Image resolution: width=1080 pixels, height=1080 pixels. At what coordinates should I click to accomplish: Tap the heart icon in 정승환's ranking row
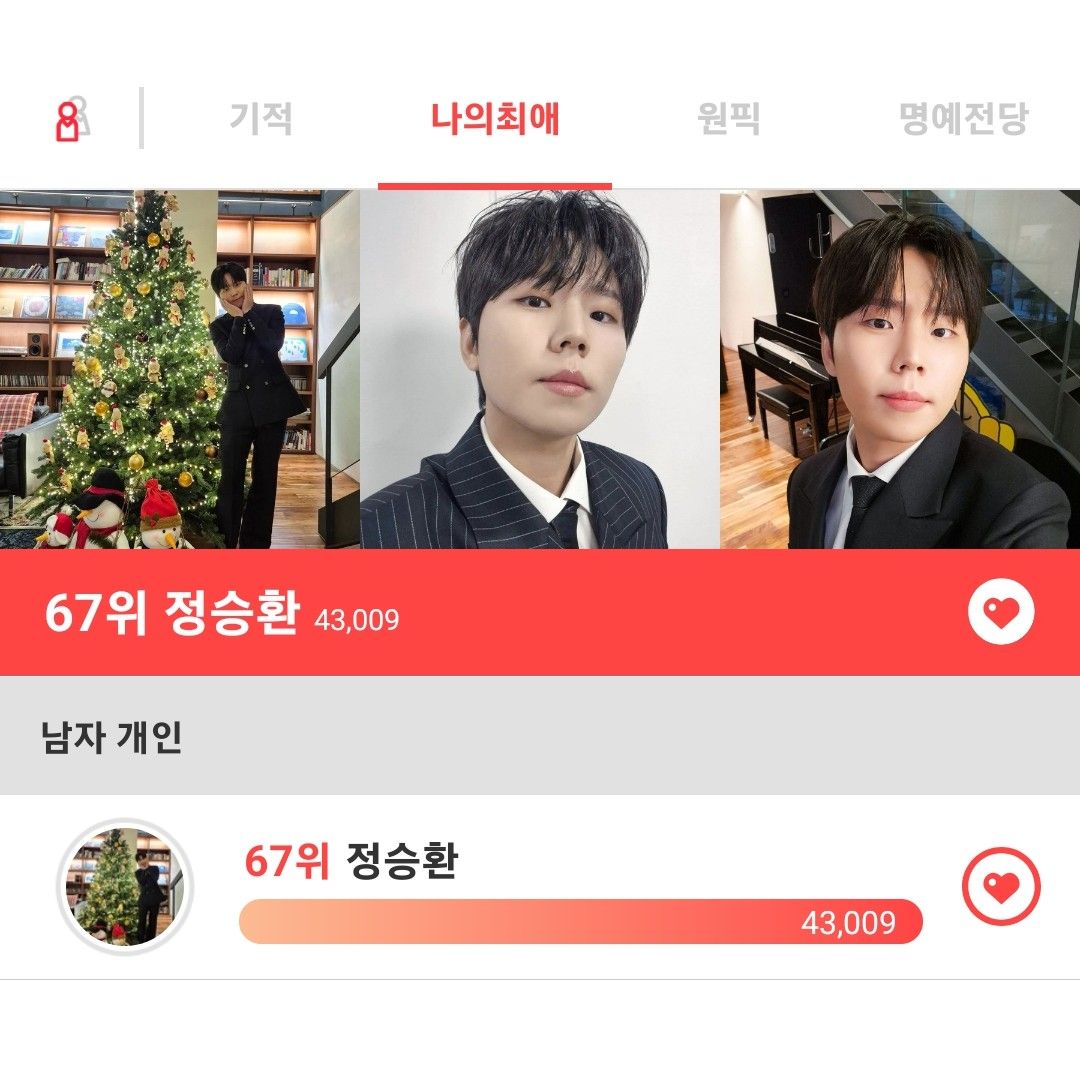(x=1001, y=886)
